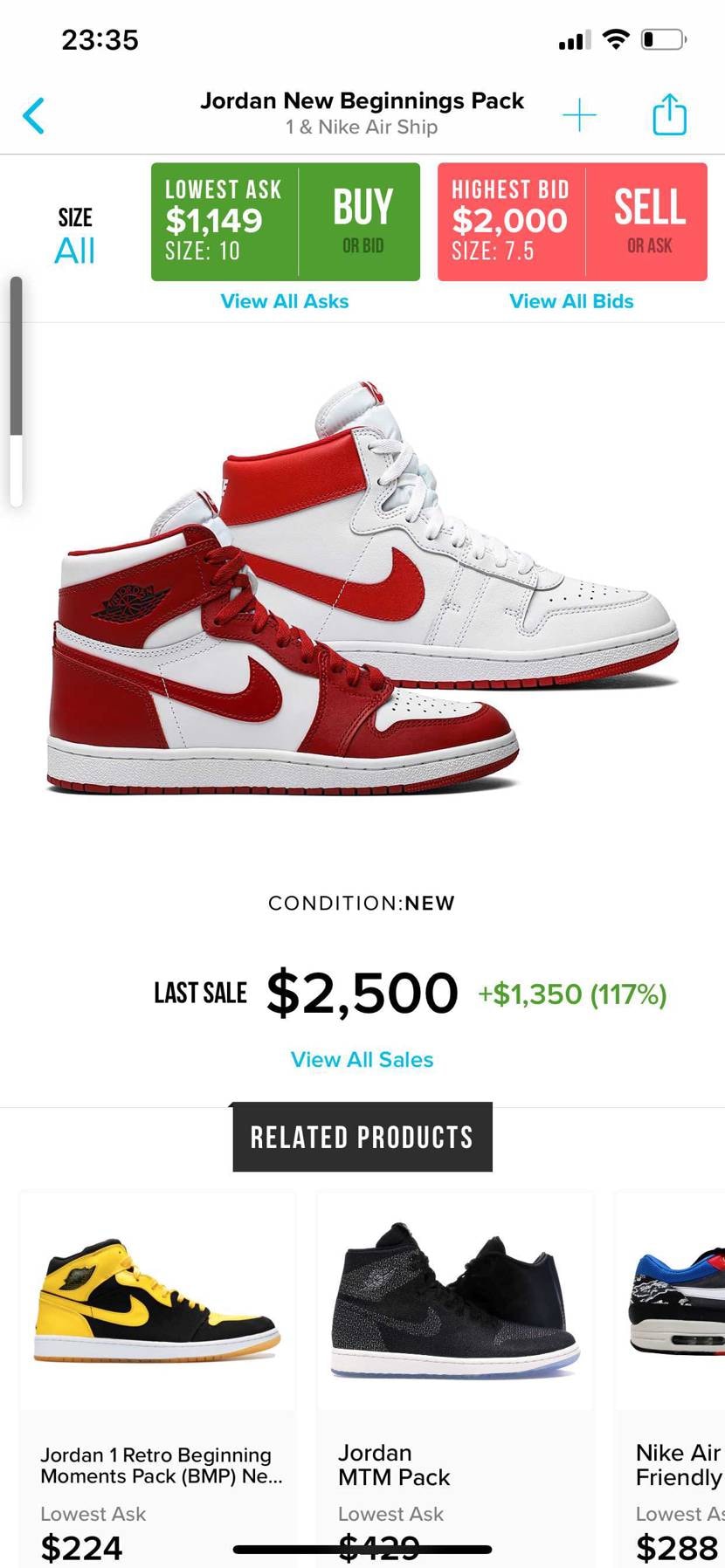The height and width of the screenshot is (1568, 725).
Task: Open View All Asks
Action: [x=285, y=301]
